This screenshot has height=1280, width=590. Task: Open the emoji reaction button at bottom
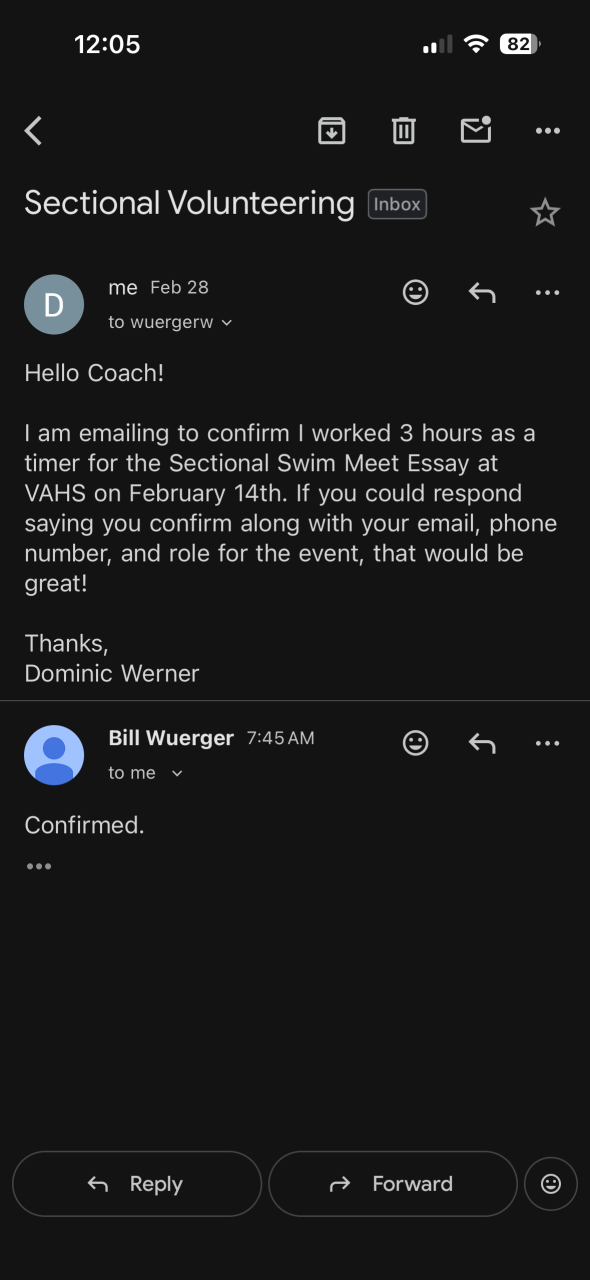click(x=551, y=1184)
